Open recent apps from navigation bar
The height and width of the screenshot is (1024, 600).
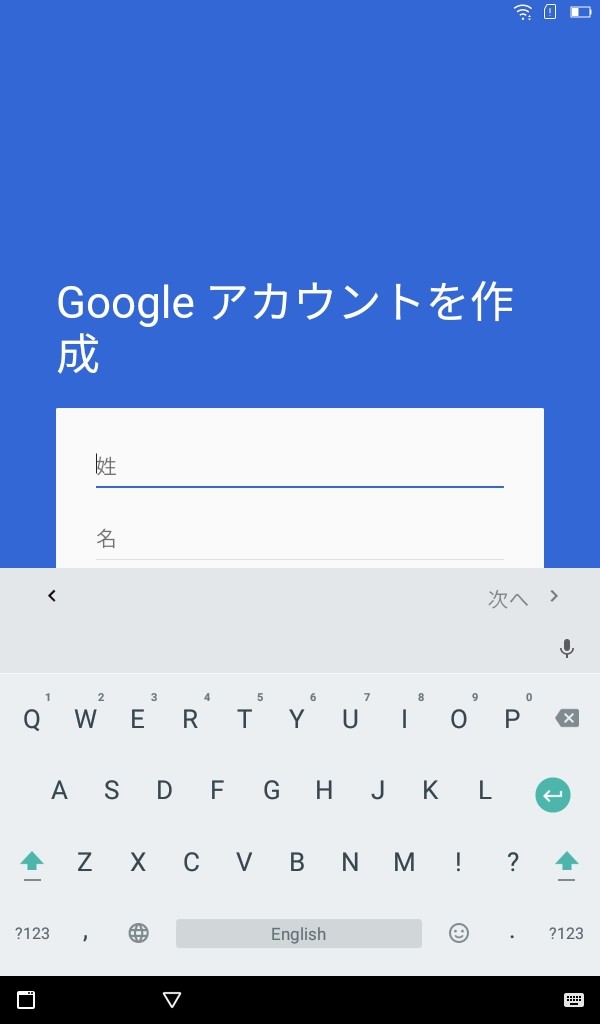click(26, 1000)
